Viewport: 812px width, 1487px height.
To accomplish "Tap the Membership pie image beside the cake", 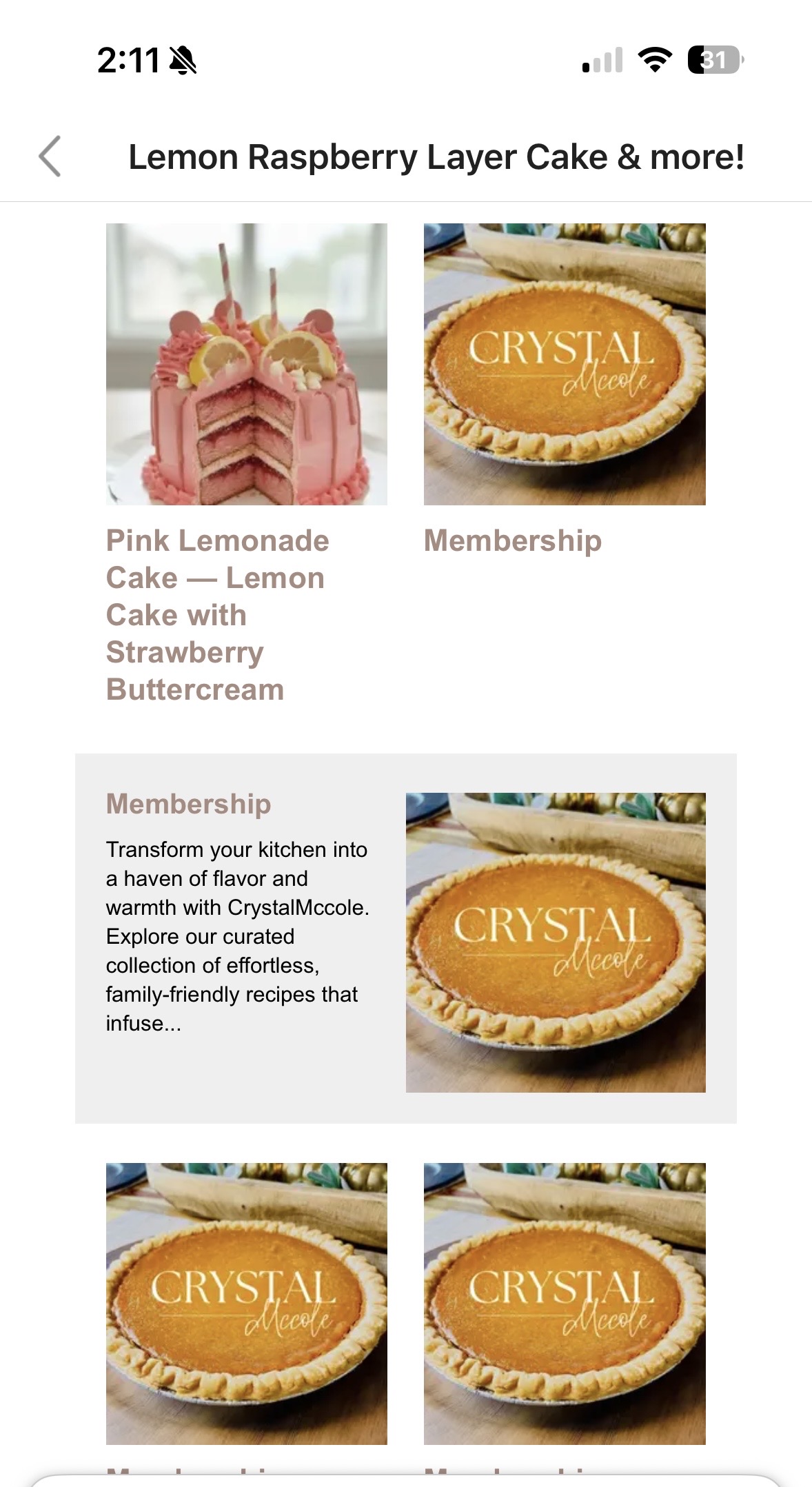I will click(565, 364).
